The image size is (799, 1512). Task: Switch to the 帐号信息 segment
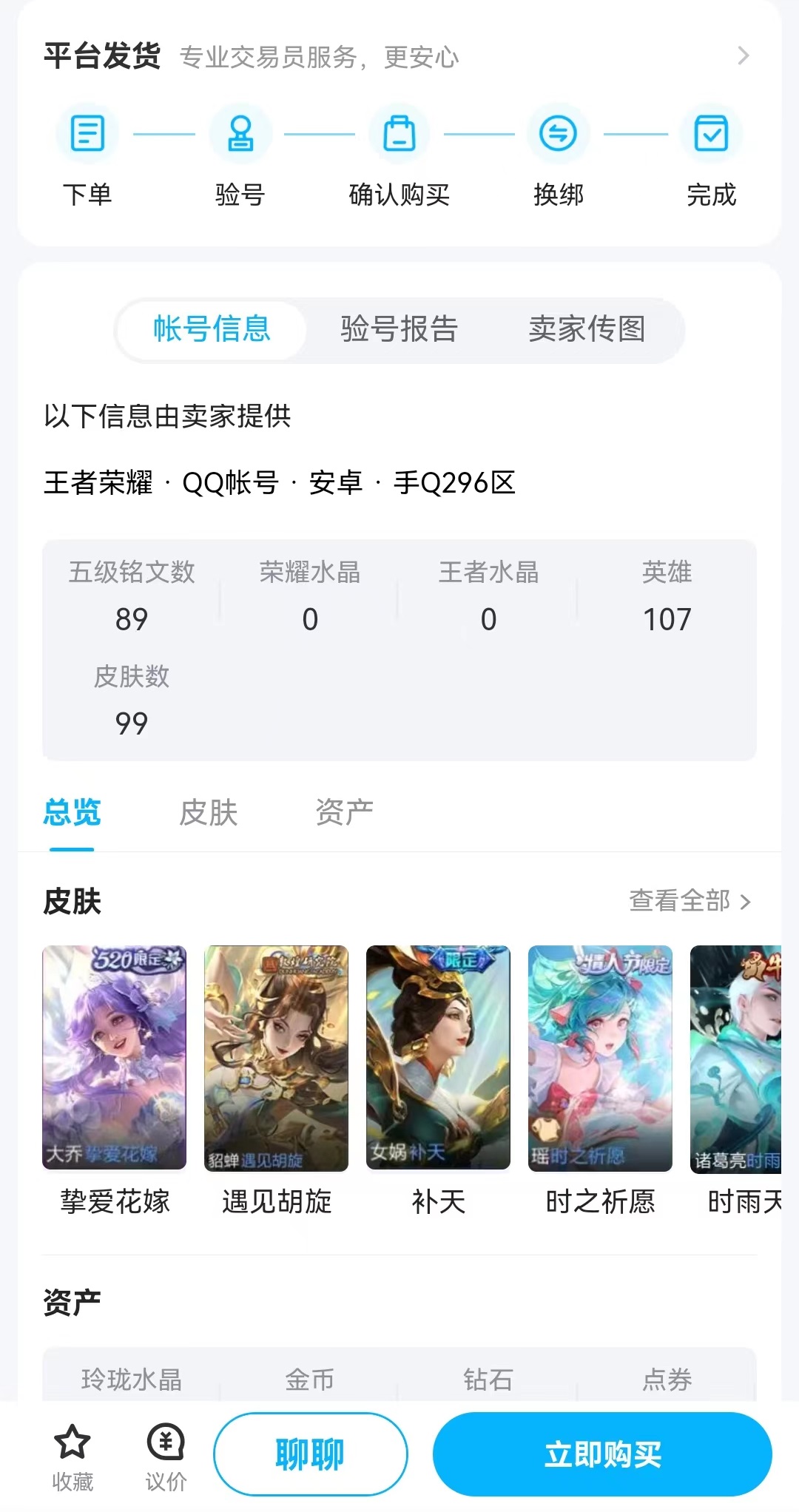click(x=212, y=329)
